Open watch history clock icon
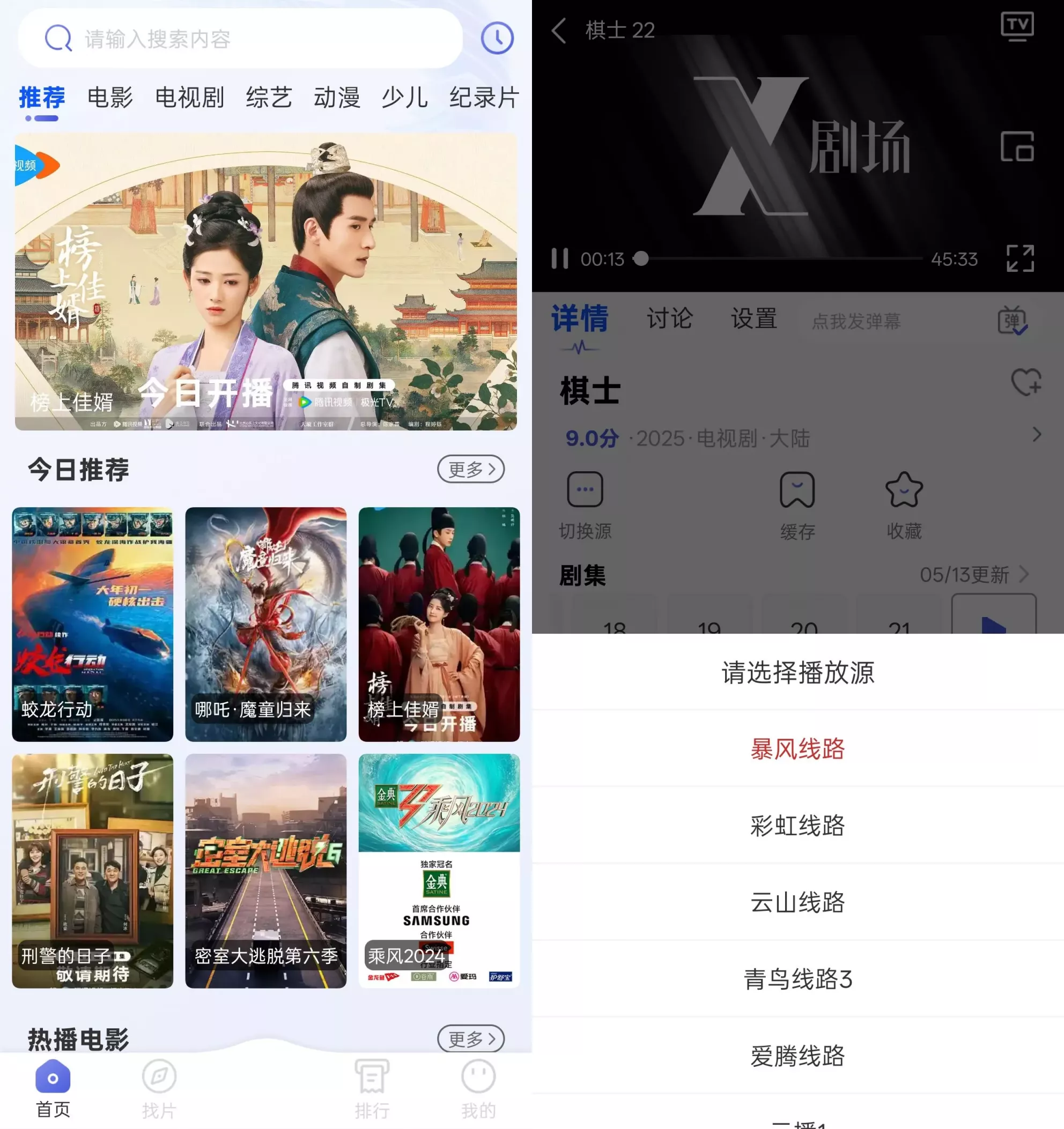 (497, 39)
